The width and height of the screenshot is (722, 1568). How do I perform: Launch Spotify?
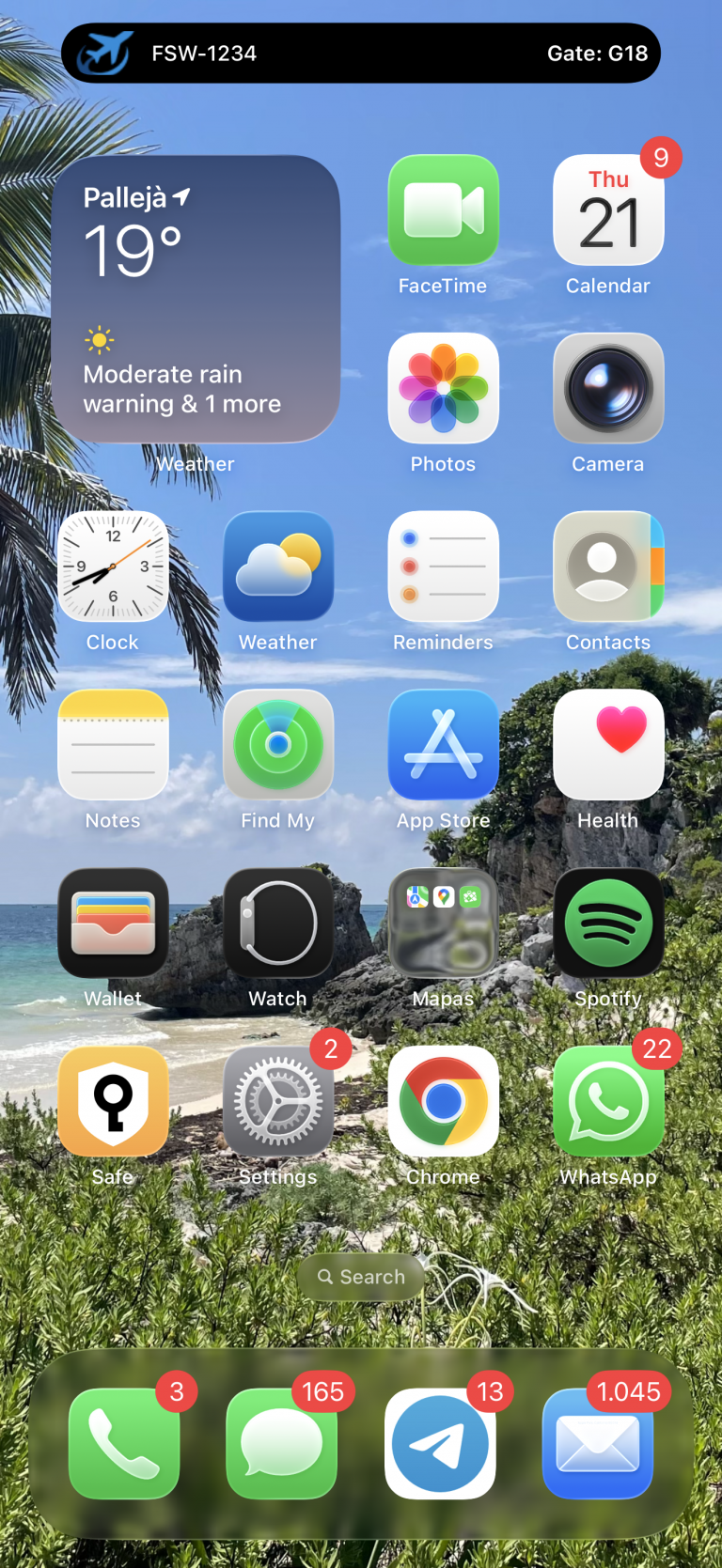coord(608,924)
